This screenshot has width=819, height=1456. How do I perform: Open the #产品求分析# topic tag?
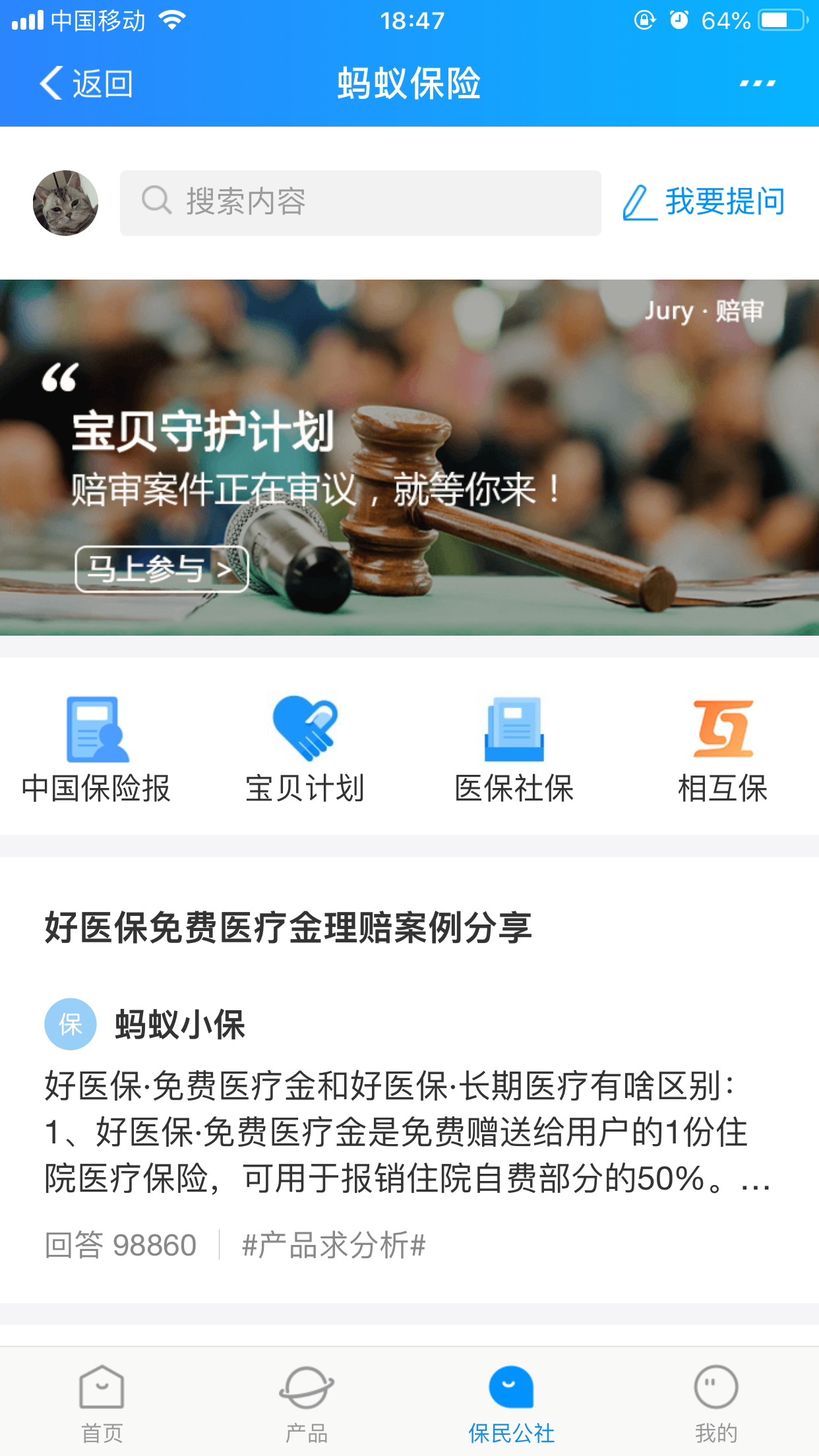(334, 1245)
